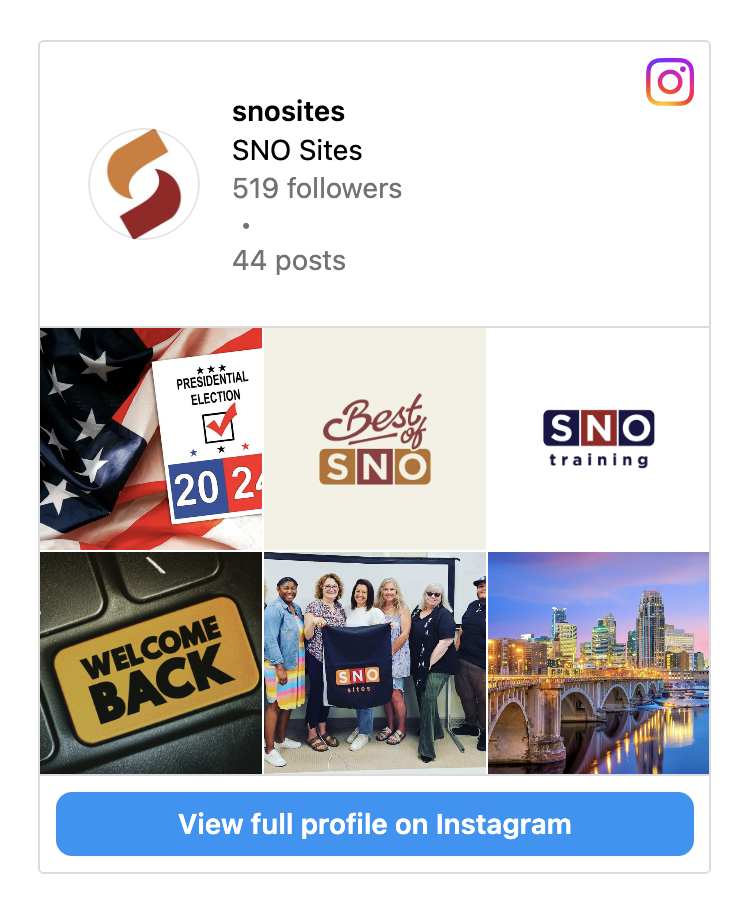Open the city skyline bridge post

click(598, 663)
